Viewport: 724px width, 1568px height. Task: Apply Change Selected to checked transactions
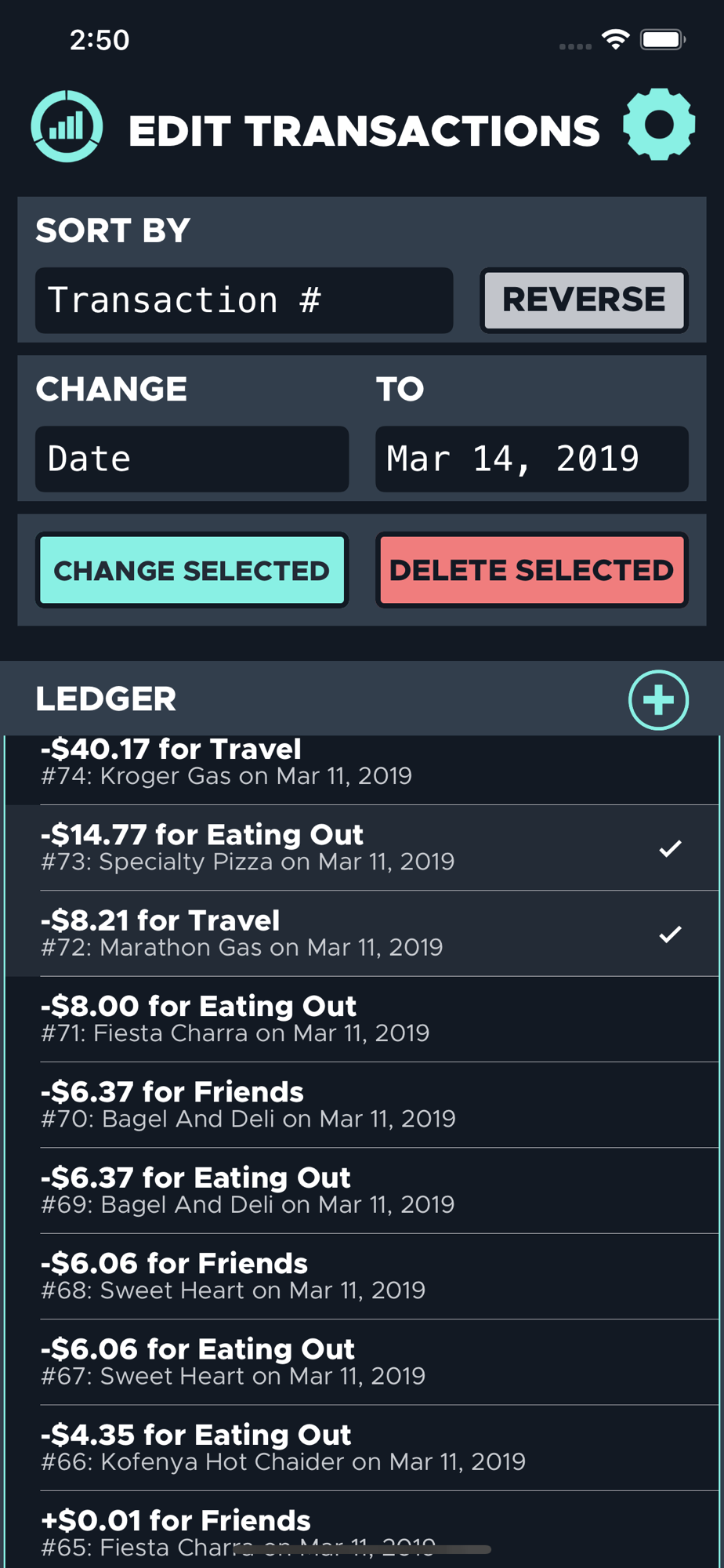(x=192, y=570)
